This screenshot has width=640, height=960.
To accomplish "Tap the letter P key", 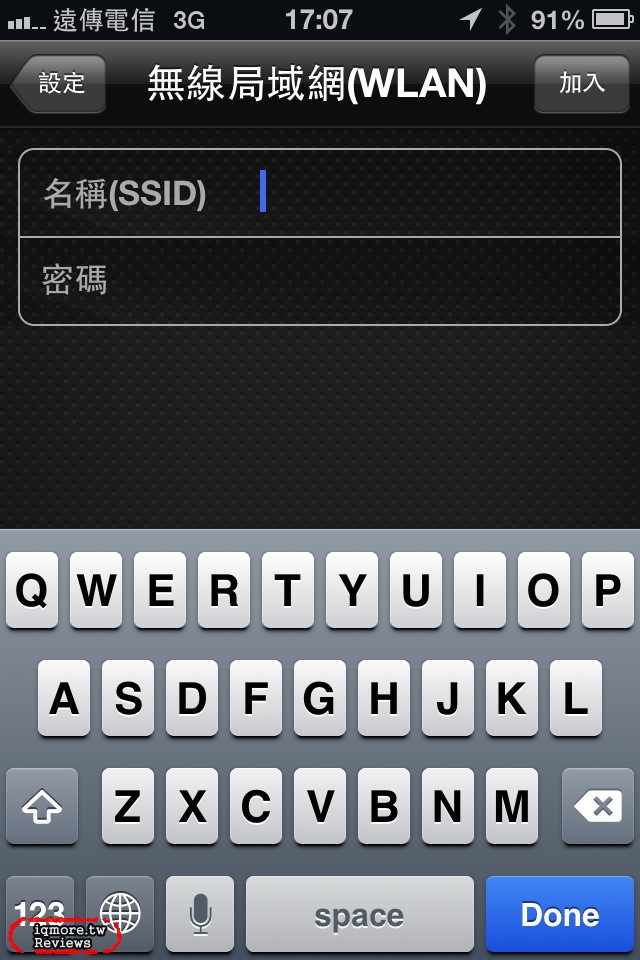I will [x=607, y=591].
